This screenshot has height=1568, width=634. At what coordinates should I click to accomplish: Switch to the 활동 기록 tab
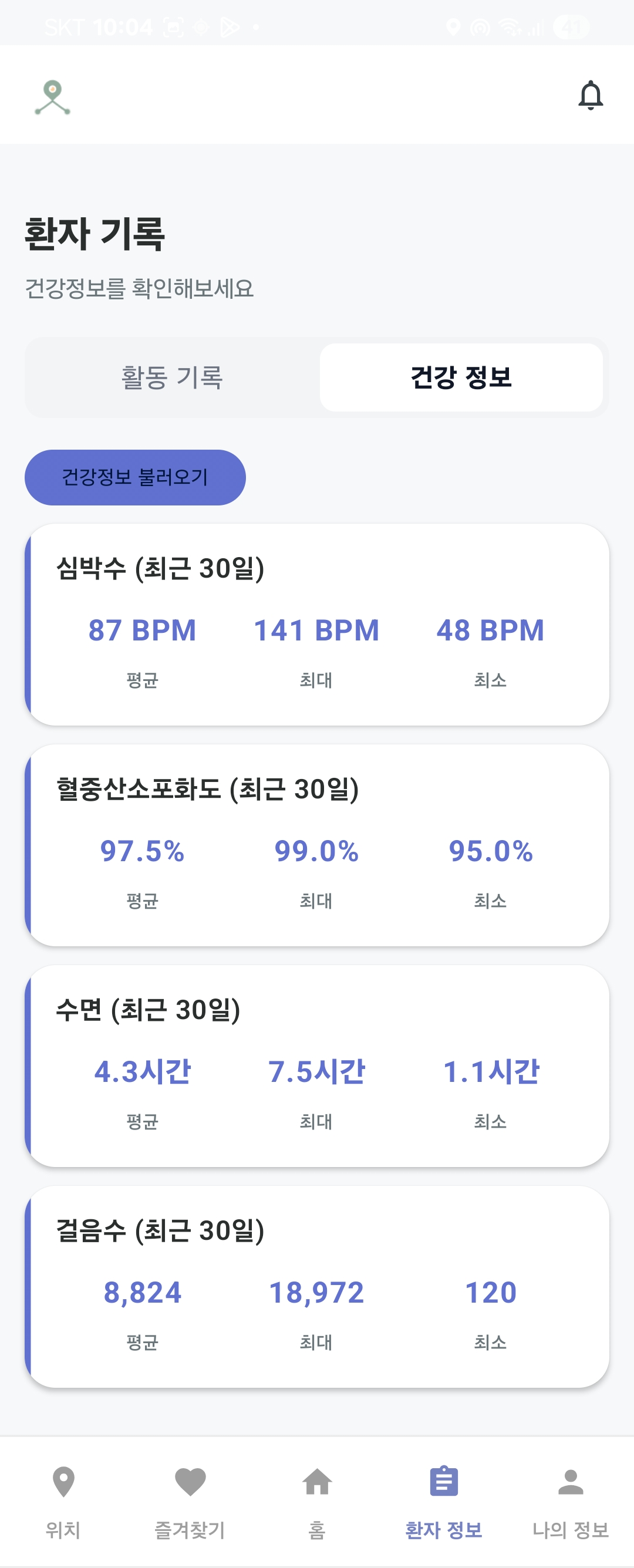[x=172, y=377]
